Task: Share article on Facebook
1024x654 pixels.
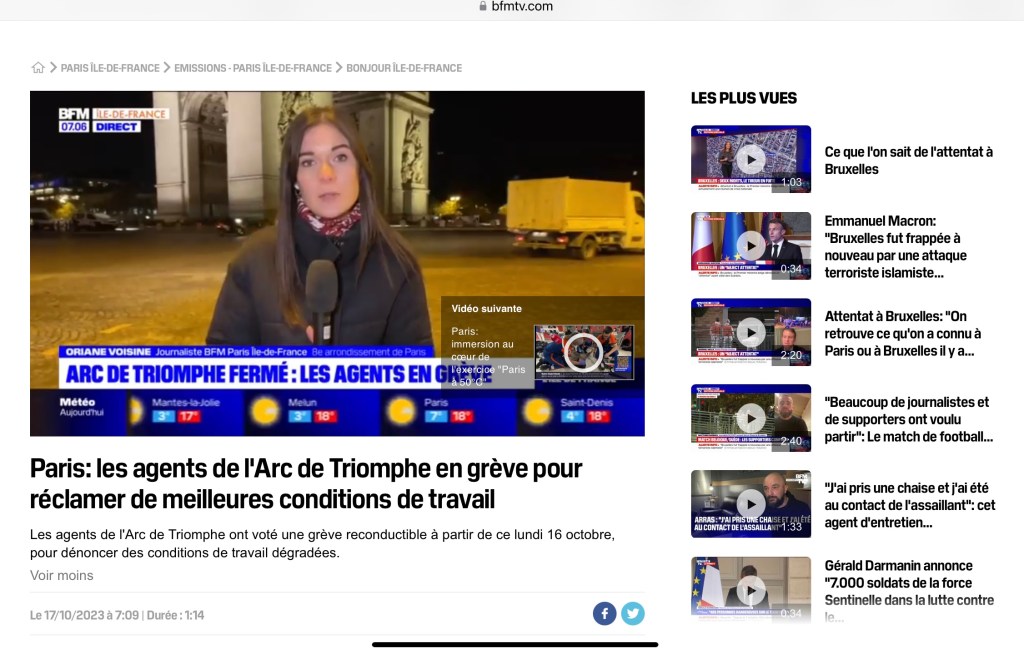Action: (604, 613)
